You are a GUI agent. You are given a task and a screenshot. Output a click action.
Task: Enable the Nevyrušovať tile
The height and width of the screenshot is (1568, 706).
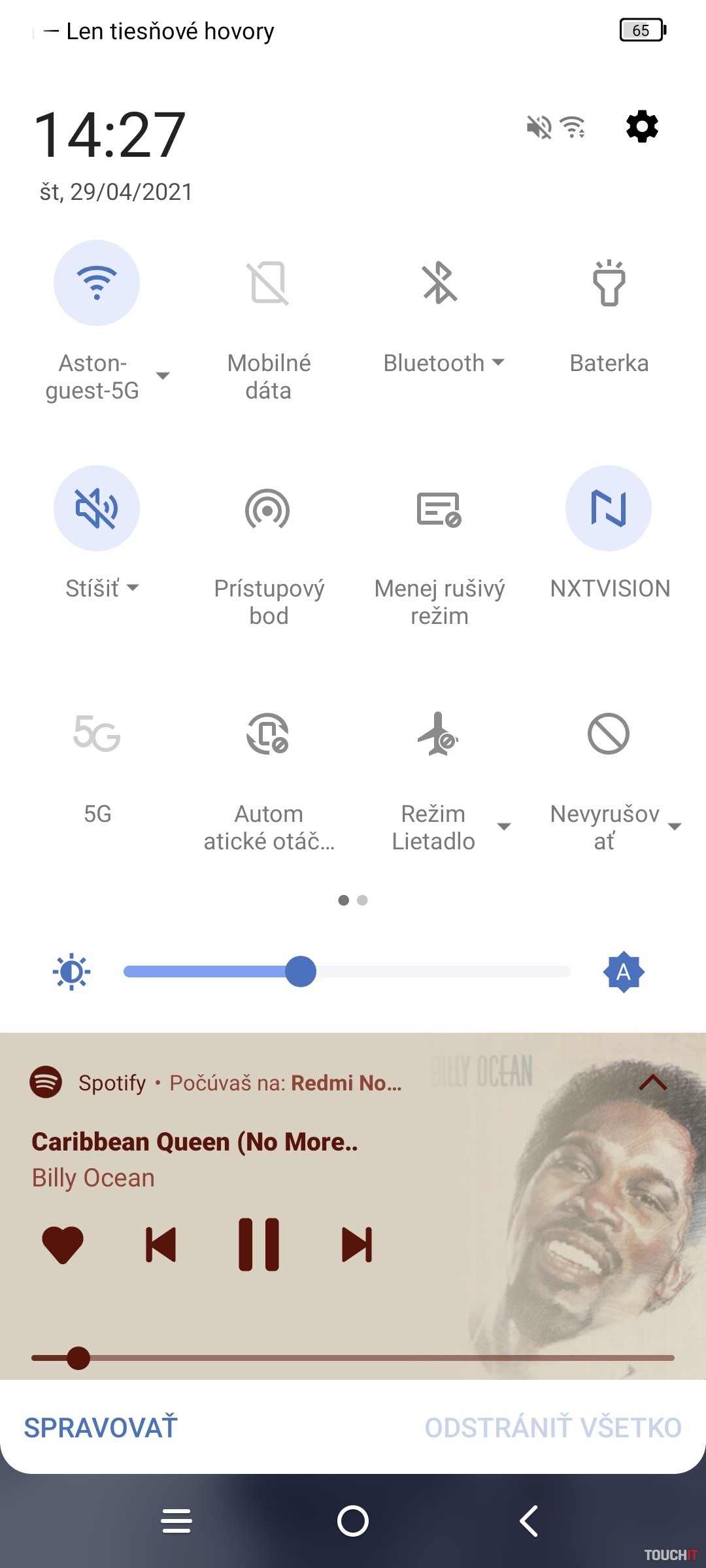(x=609, y=734)
